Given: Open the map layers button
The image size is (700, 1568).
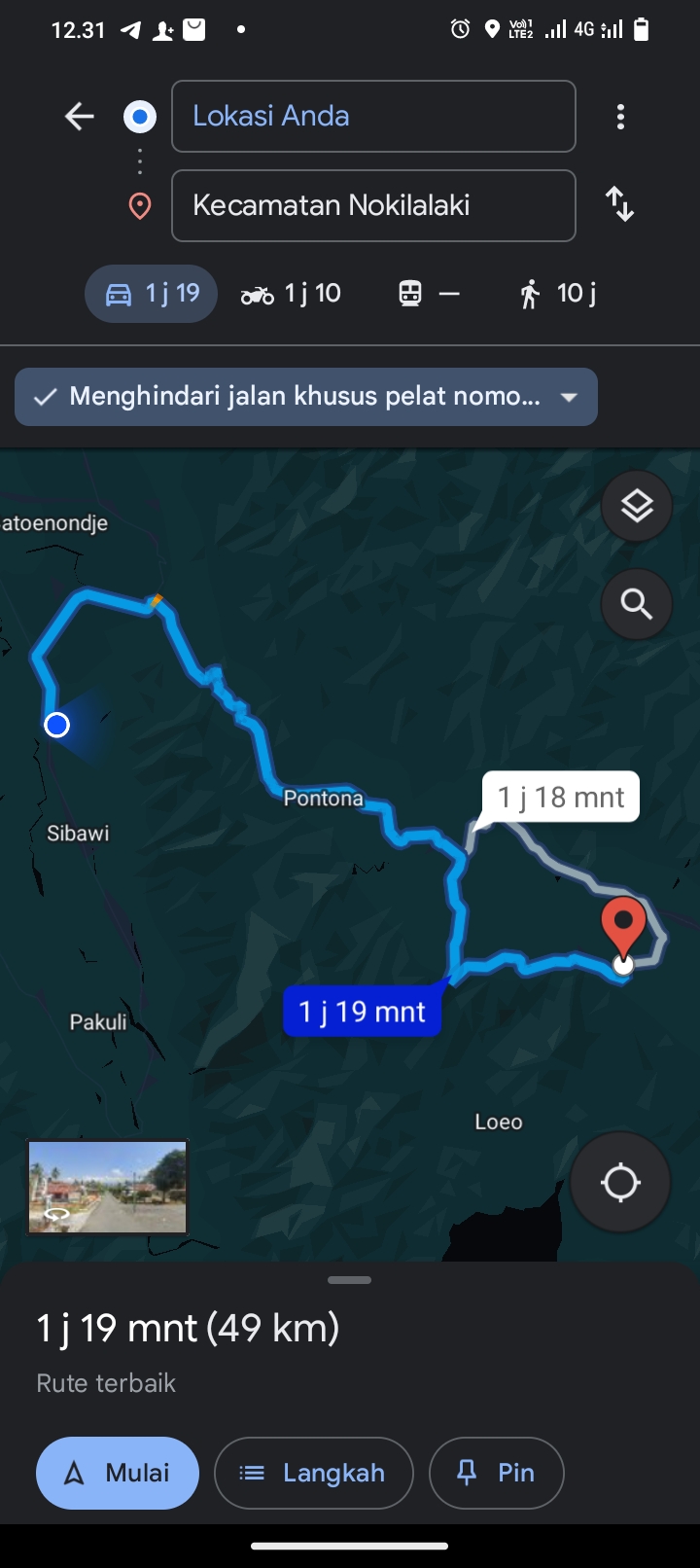Looking at the screenshot, I should pyautogui.click(x=637, y=507).
